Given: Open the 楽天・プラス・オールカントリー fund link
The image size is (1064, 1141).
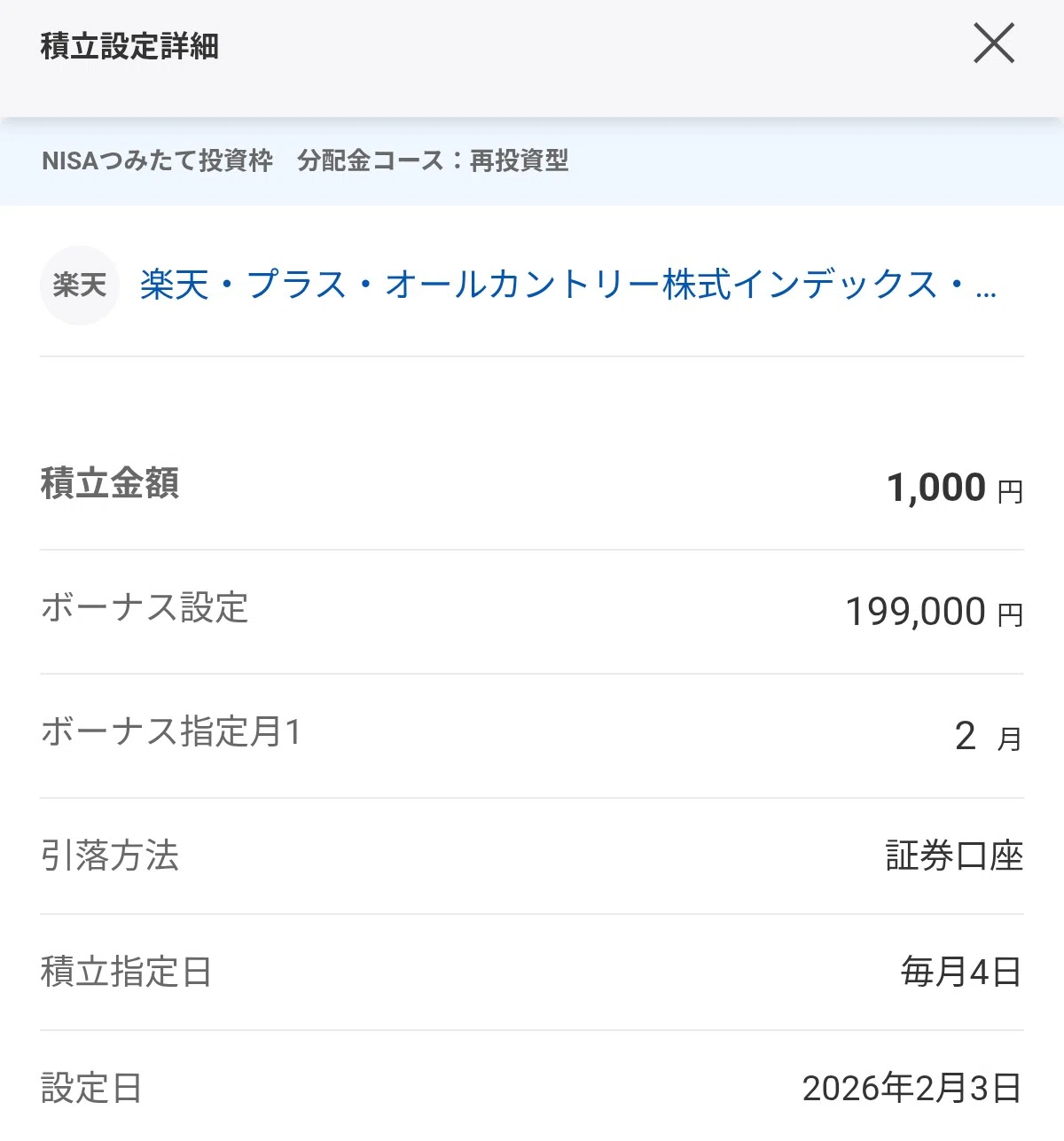Looking at the screenshot, I should 568,285.
